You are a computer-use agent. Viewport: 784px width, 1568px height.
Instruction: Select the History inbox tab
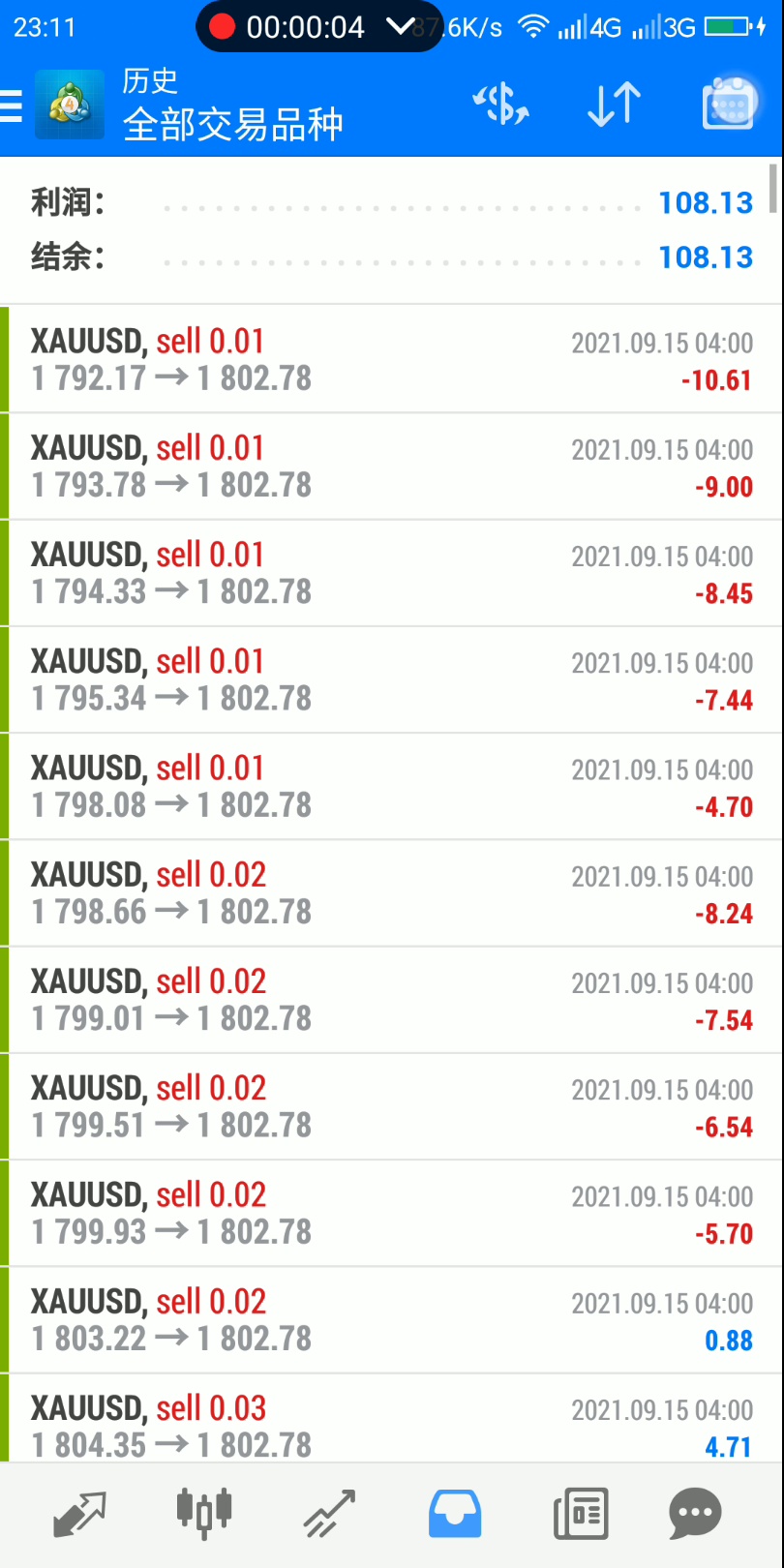click(x=454, y=1514)
